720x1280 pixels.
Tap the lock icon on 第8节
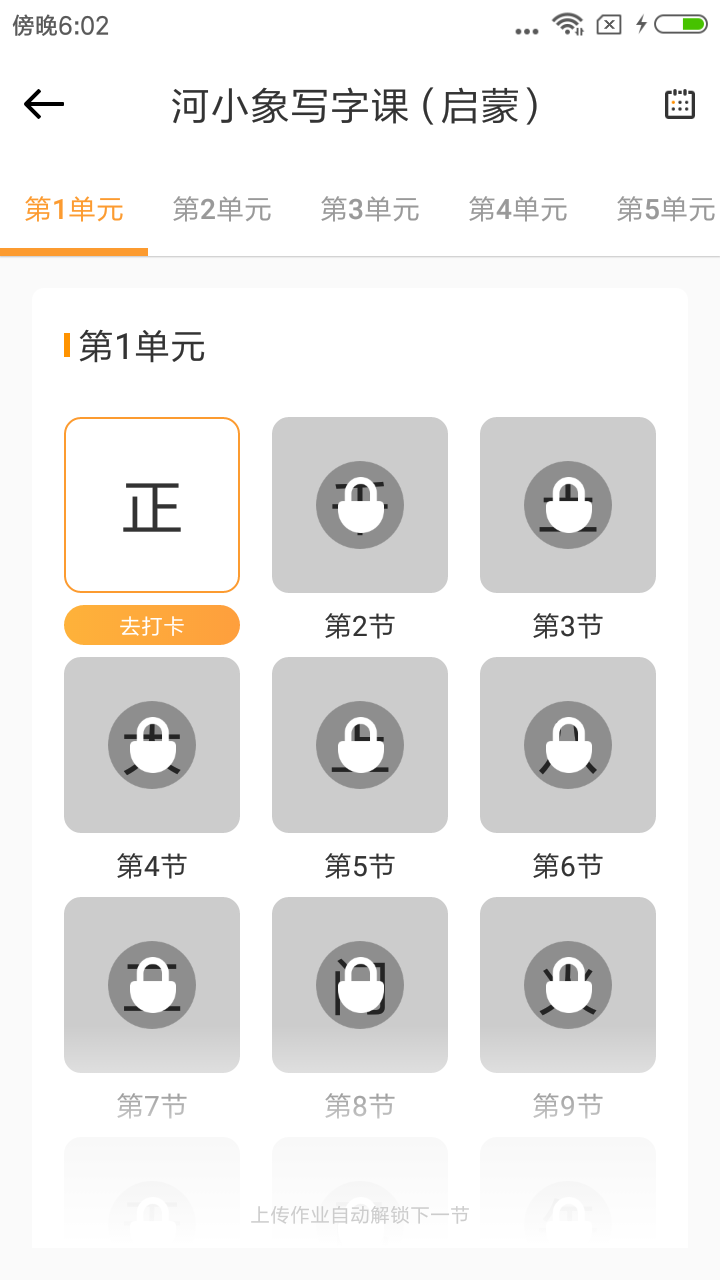pos(359,984)
